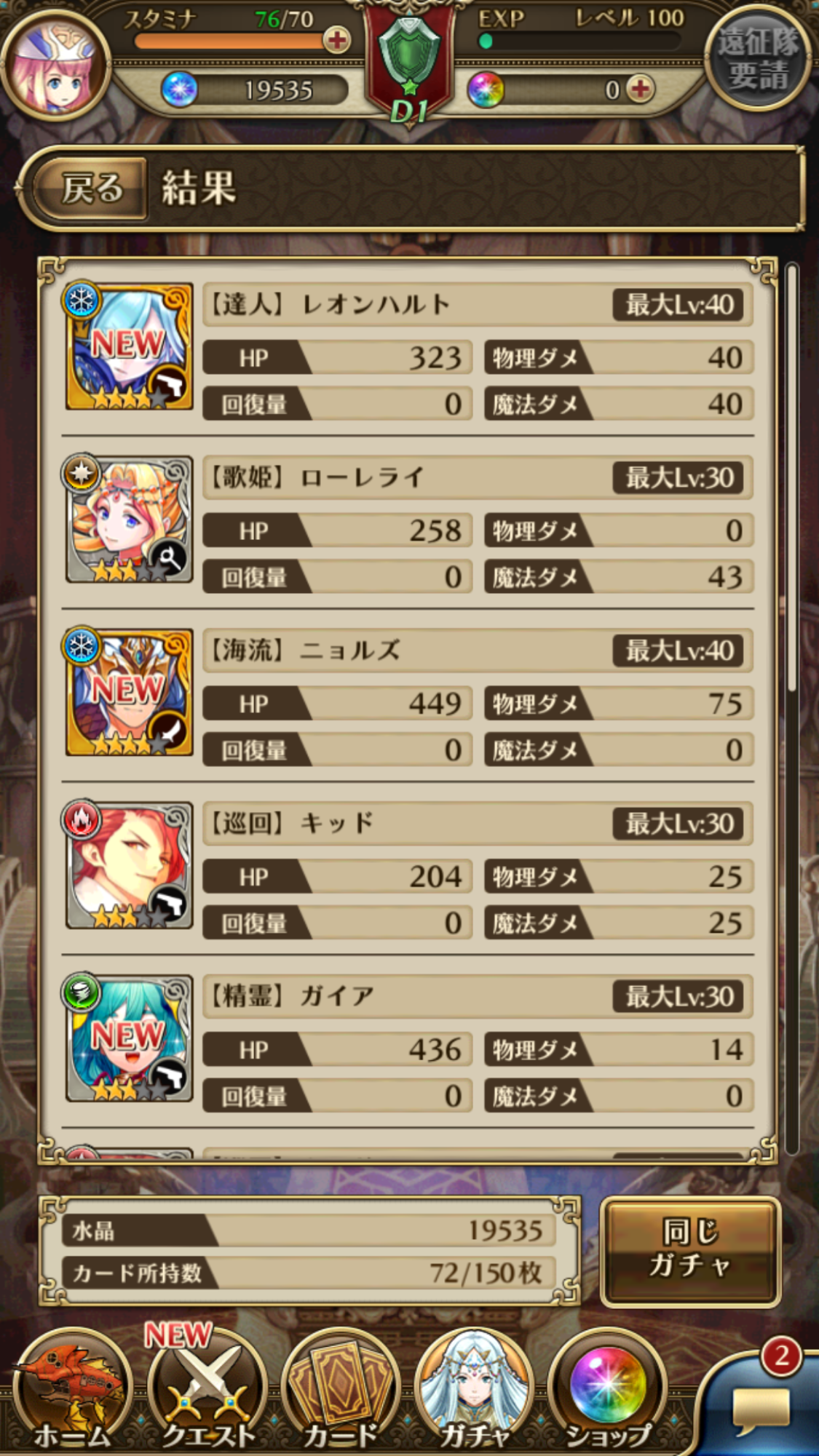Open the player avatar profile
Screen dimensions: 819x1456
click(x=56, y=64)
